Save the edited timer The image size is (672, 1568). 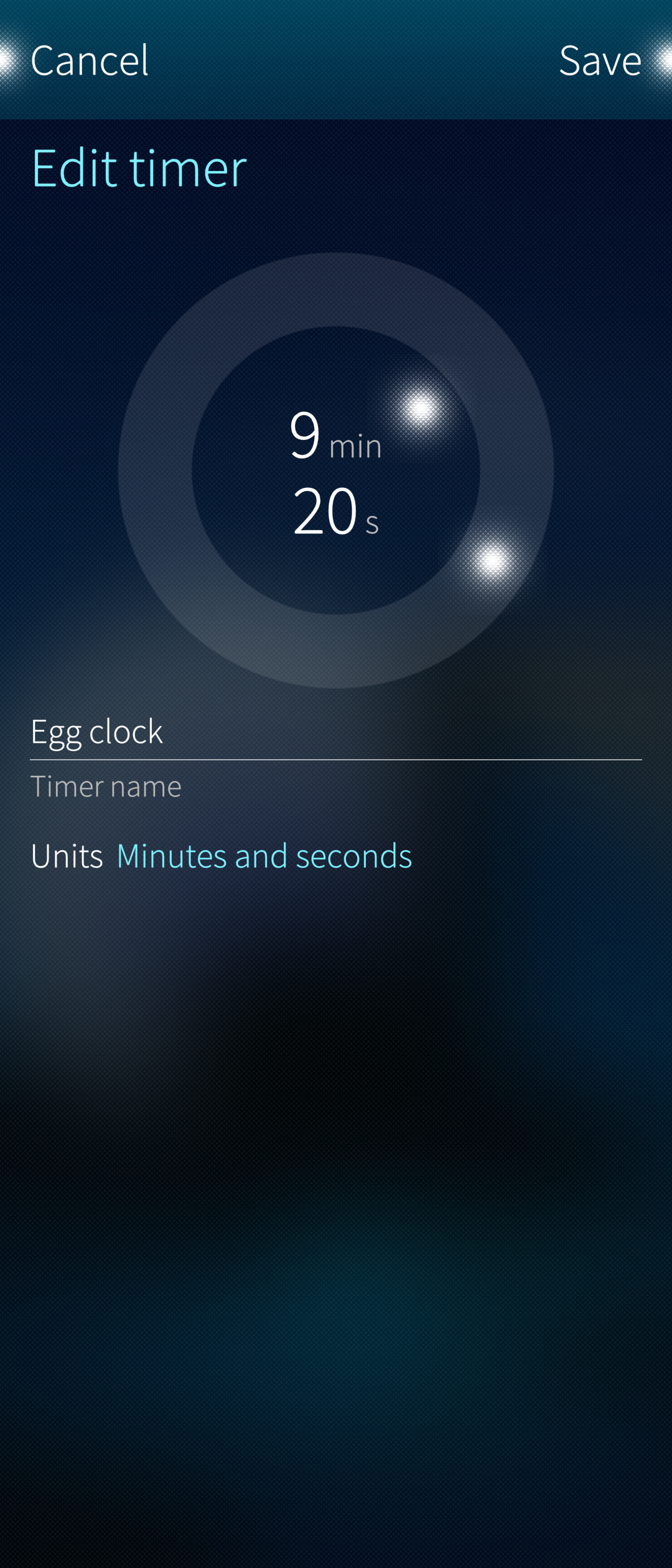coord(599,60)
